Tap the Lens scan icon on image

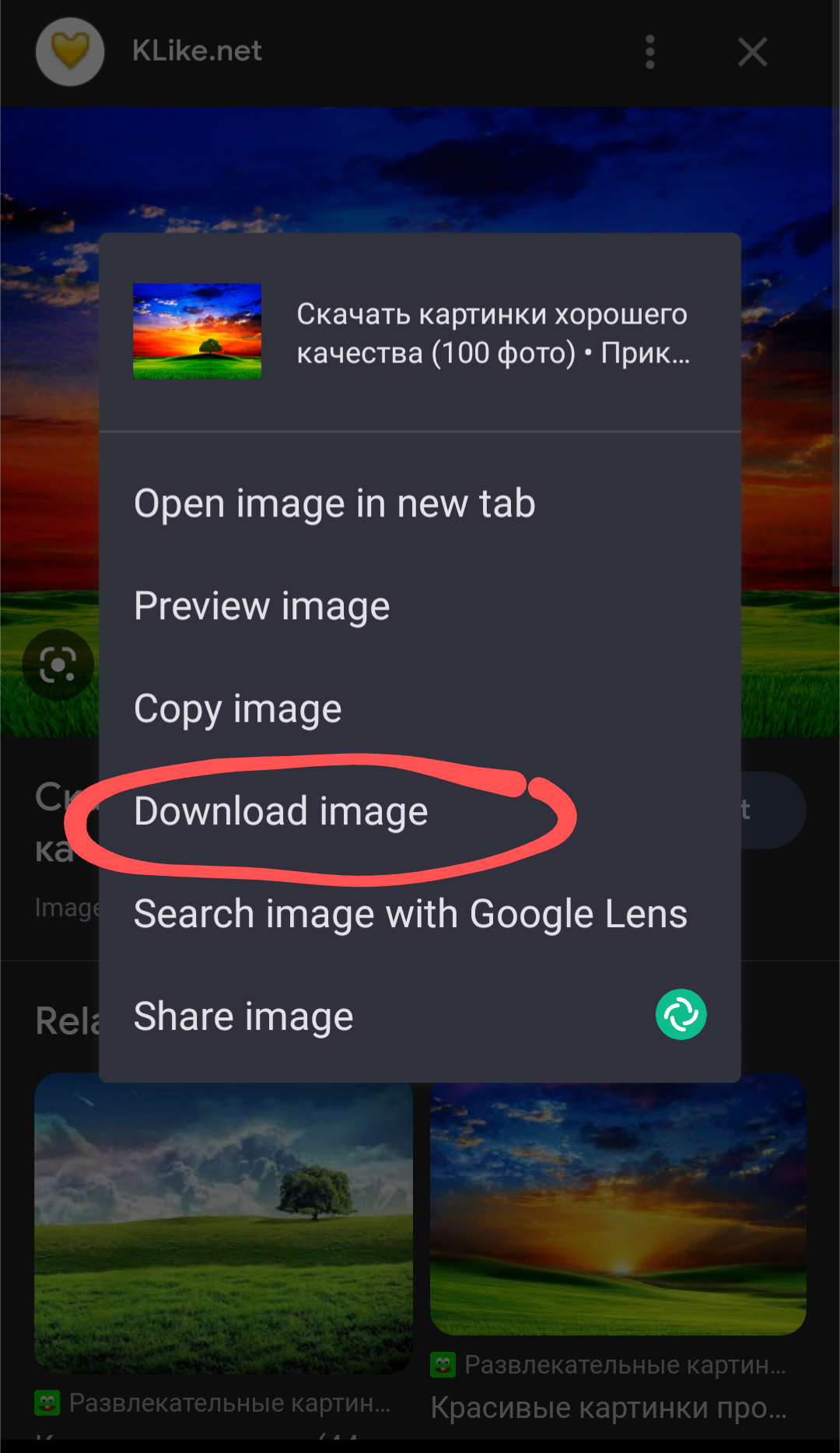(x=58, y=665)
